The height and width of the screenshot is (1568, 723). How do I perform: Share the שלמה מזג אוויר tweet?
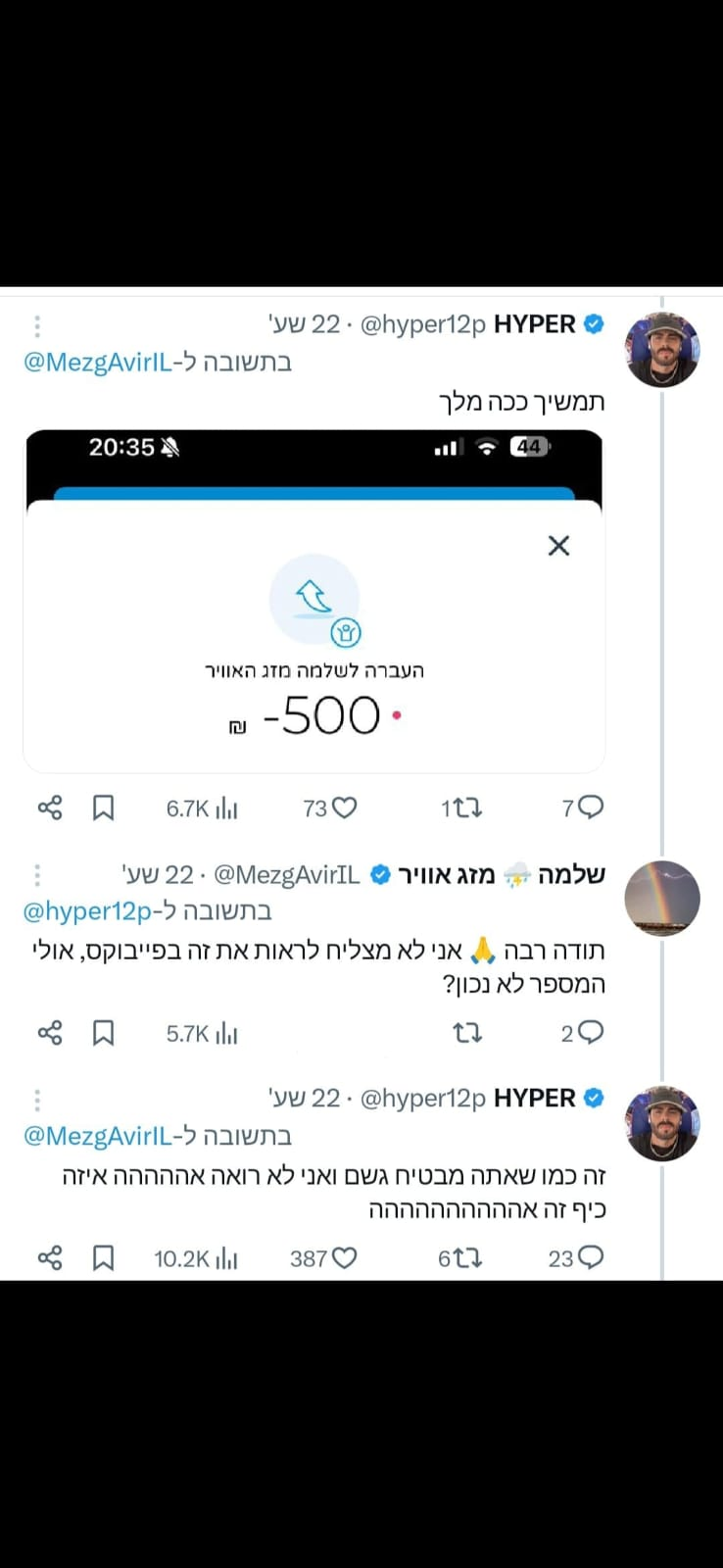[x=50, y=1033]
